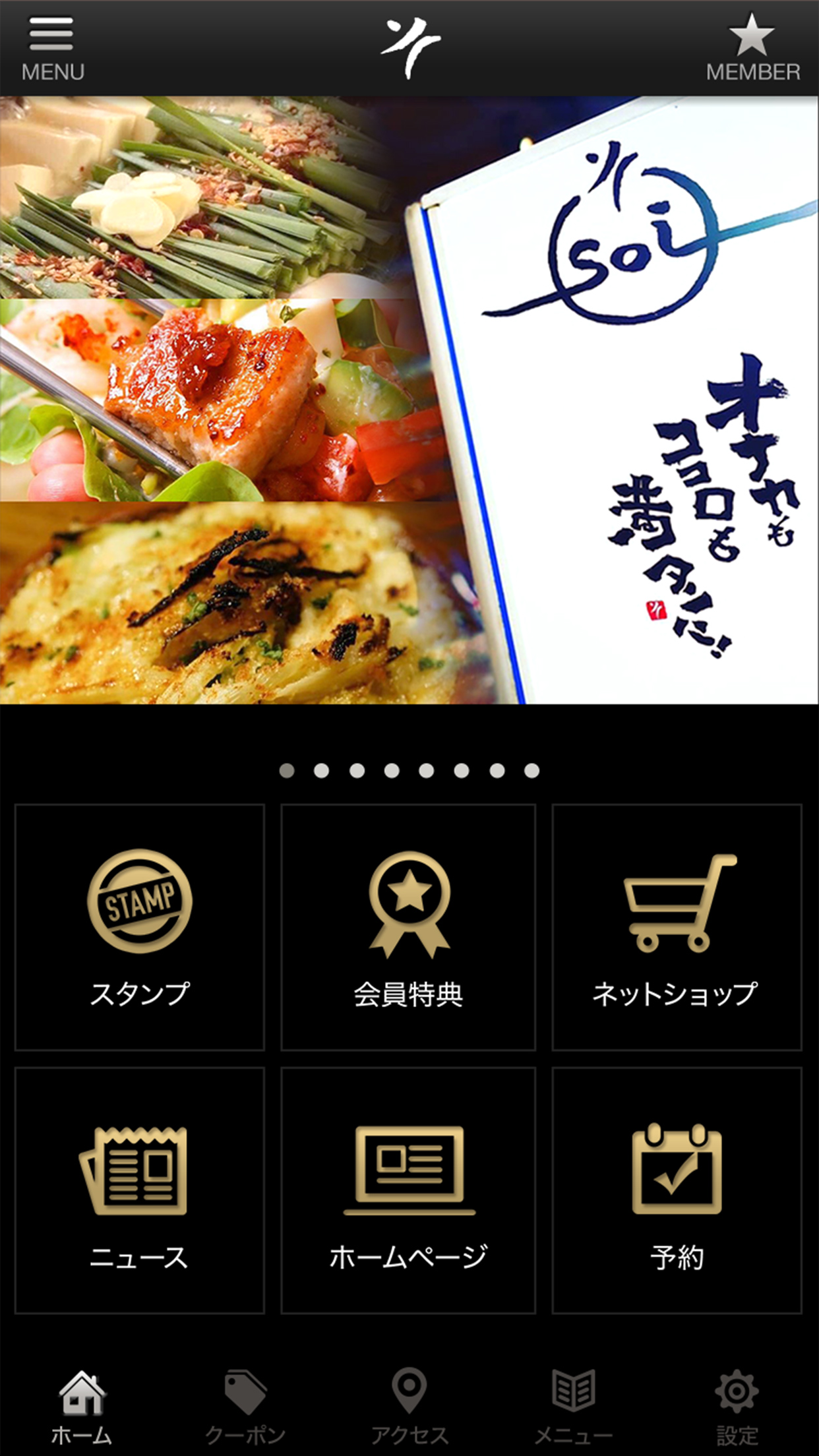Open 会員特典 member benefits
The width and height of the screenshot is (819, 1456).
408,926
